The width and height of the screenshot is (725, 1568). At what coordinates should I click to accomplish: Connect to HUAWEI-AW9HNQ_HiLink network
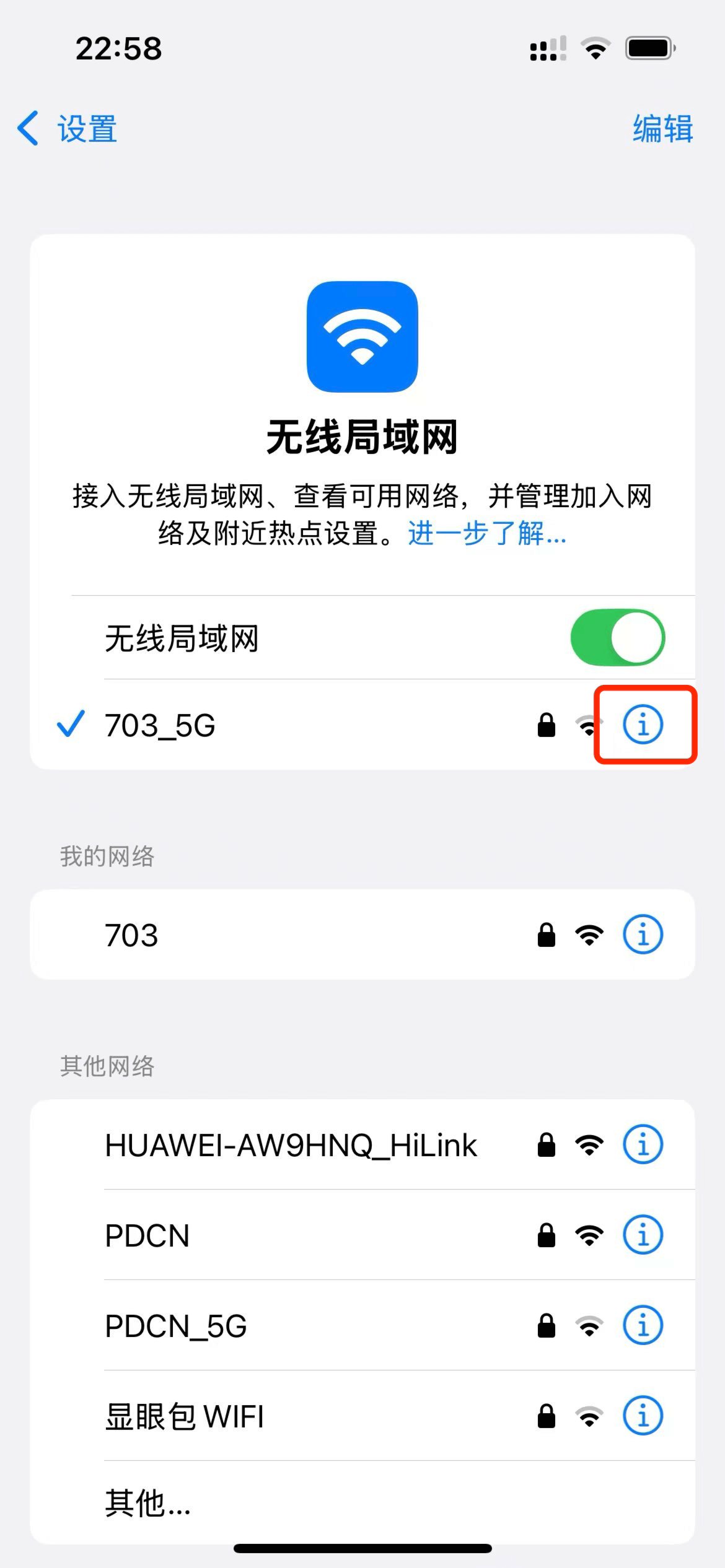(362, 1145)
